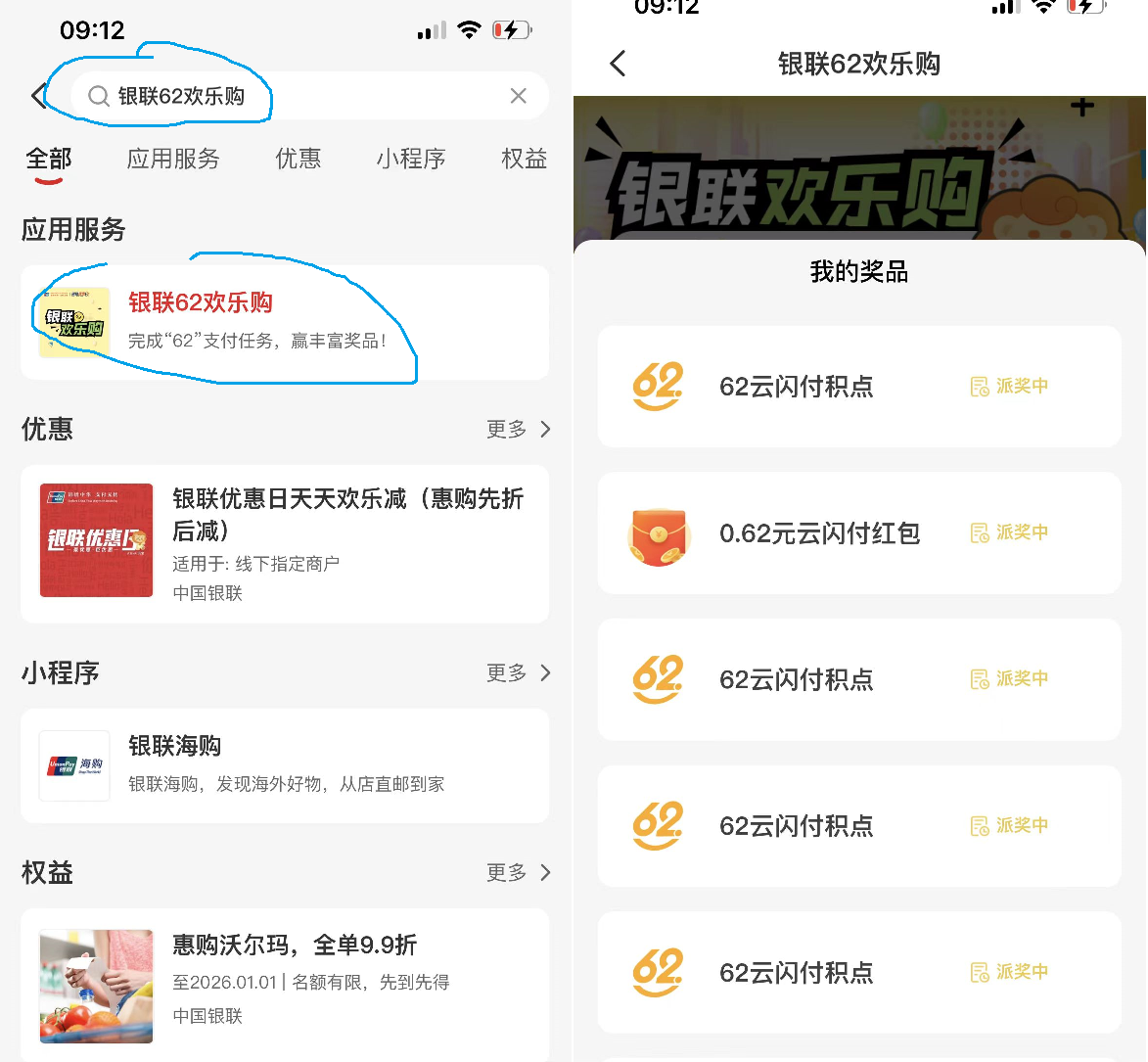Go back from the search results screen

(38, 96)
